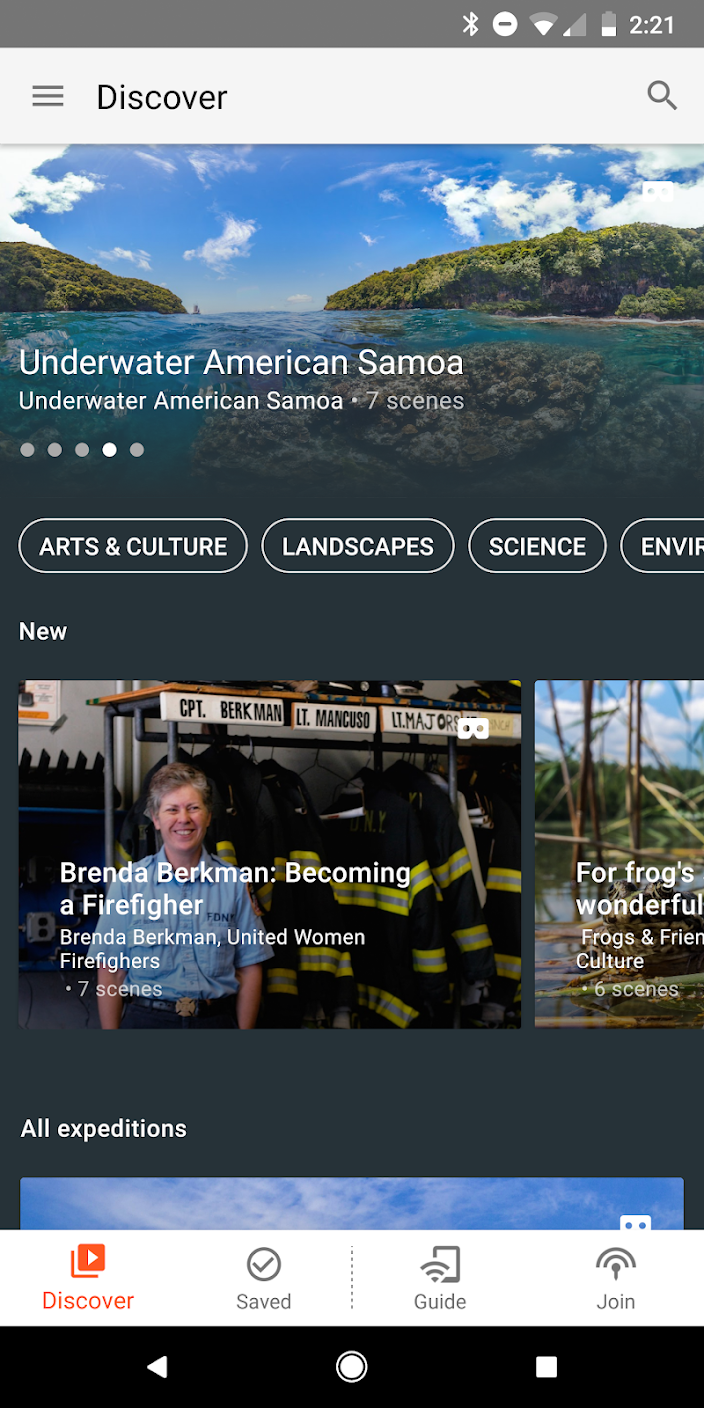
Task: Open the For frog's expedition card
Action: click(x=620, y=854)
